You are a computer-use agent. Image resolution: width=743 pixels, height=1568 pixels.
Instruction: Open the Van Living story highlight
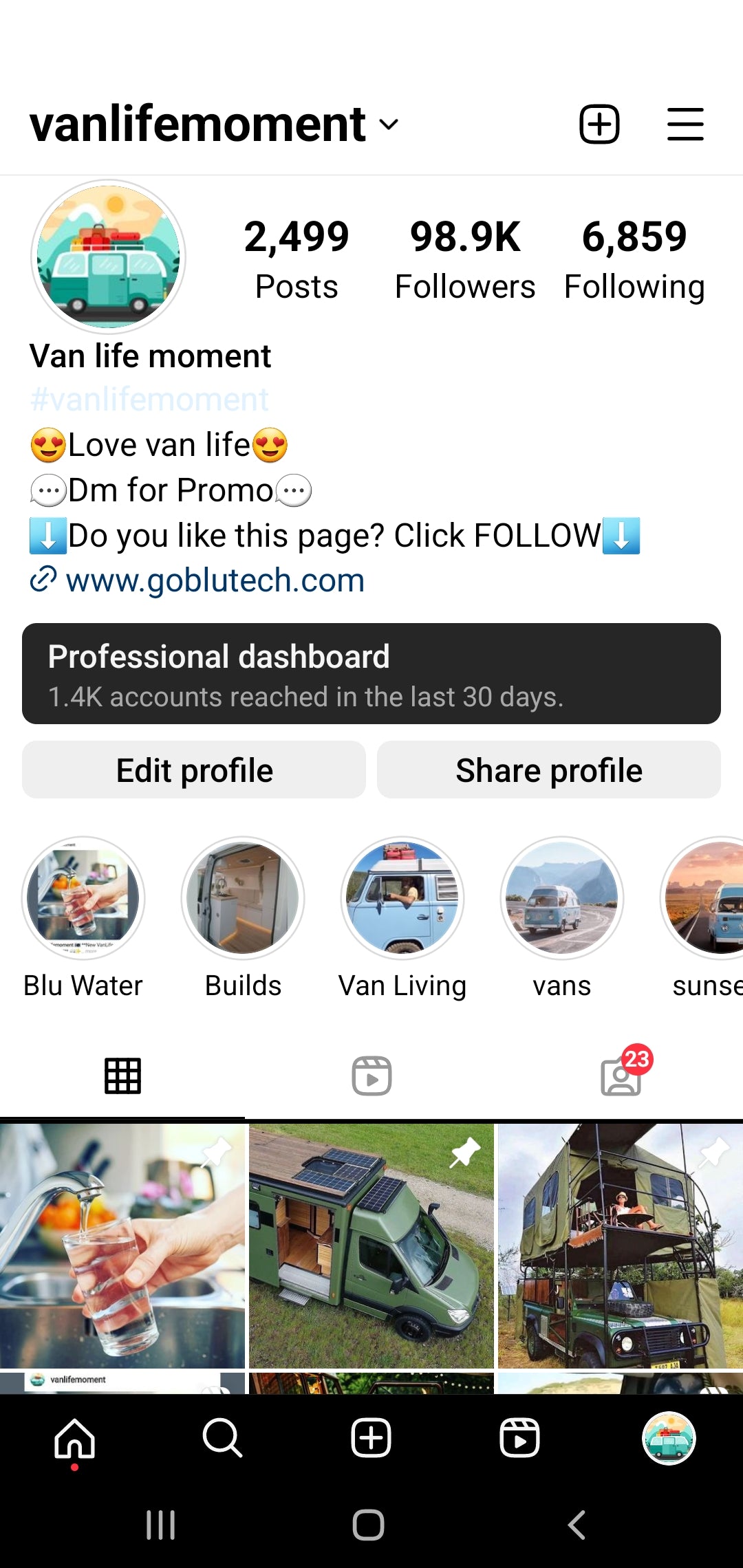pos(402,899)
